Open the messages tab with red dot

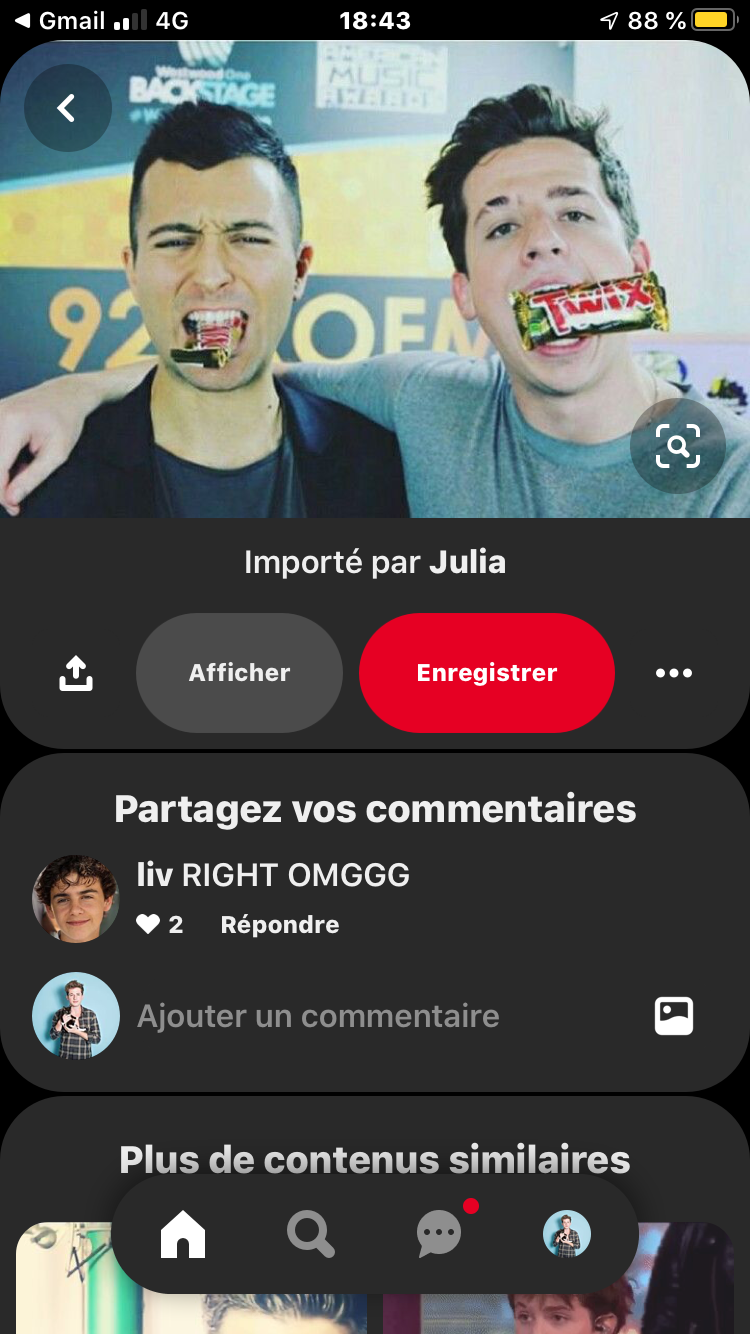(439, 1235)
